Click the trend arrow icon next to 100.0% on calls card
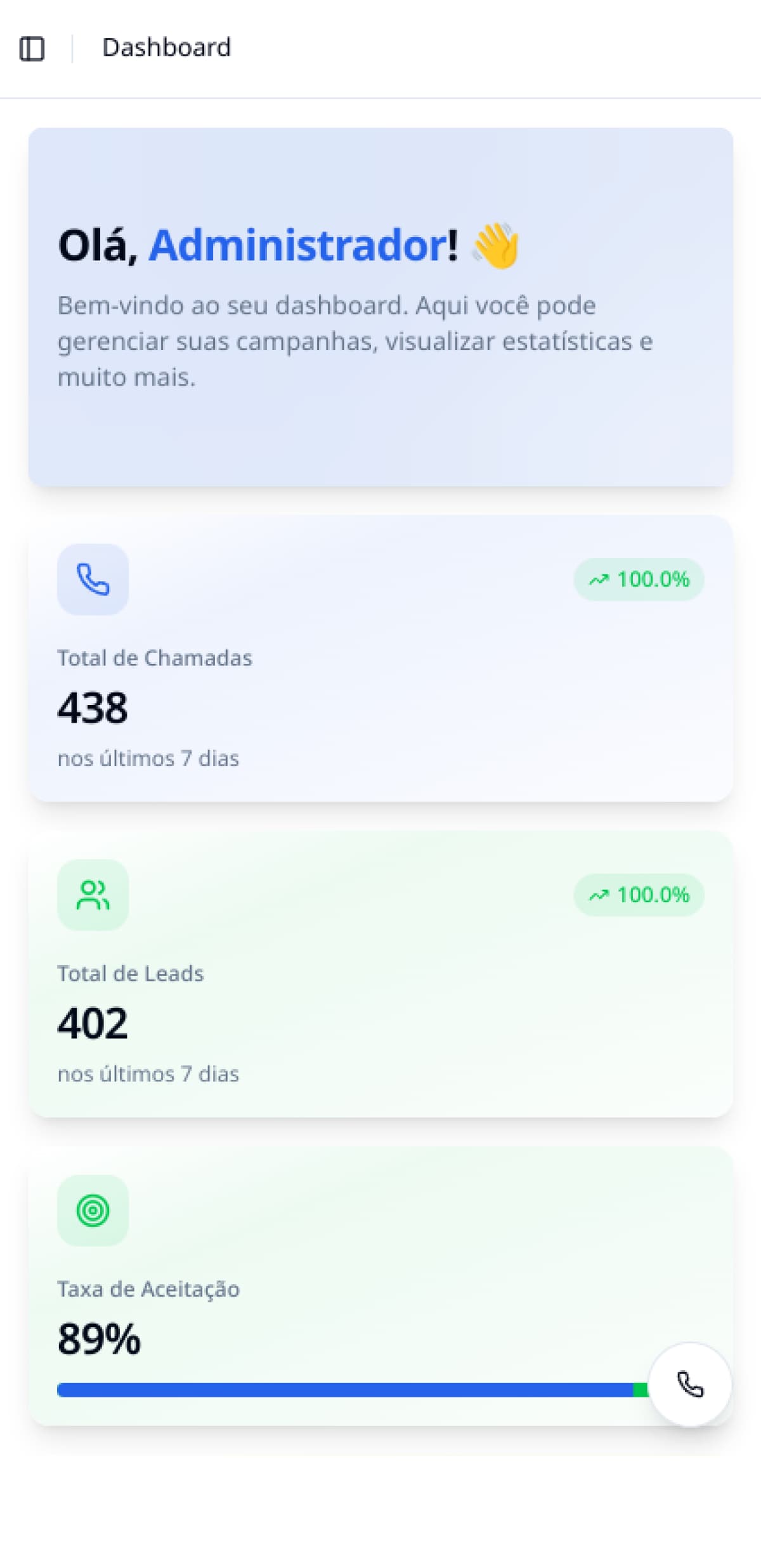Image resolution: width=761 pixels, height=1568 pixels. pyautogui.click(x=599, y=578)
